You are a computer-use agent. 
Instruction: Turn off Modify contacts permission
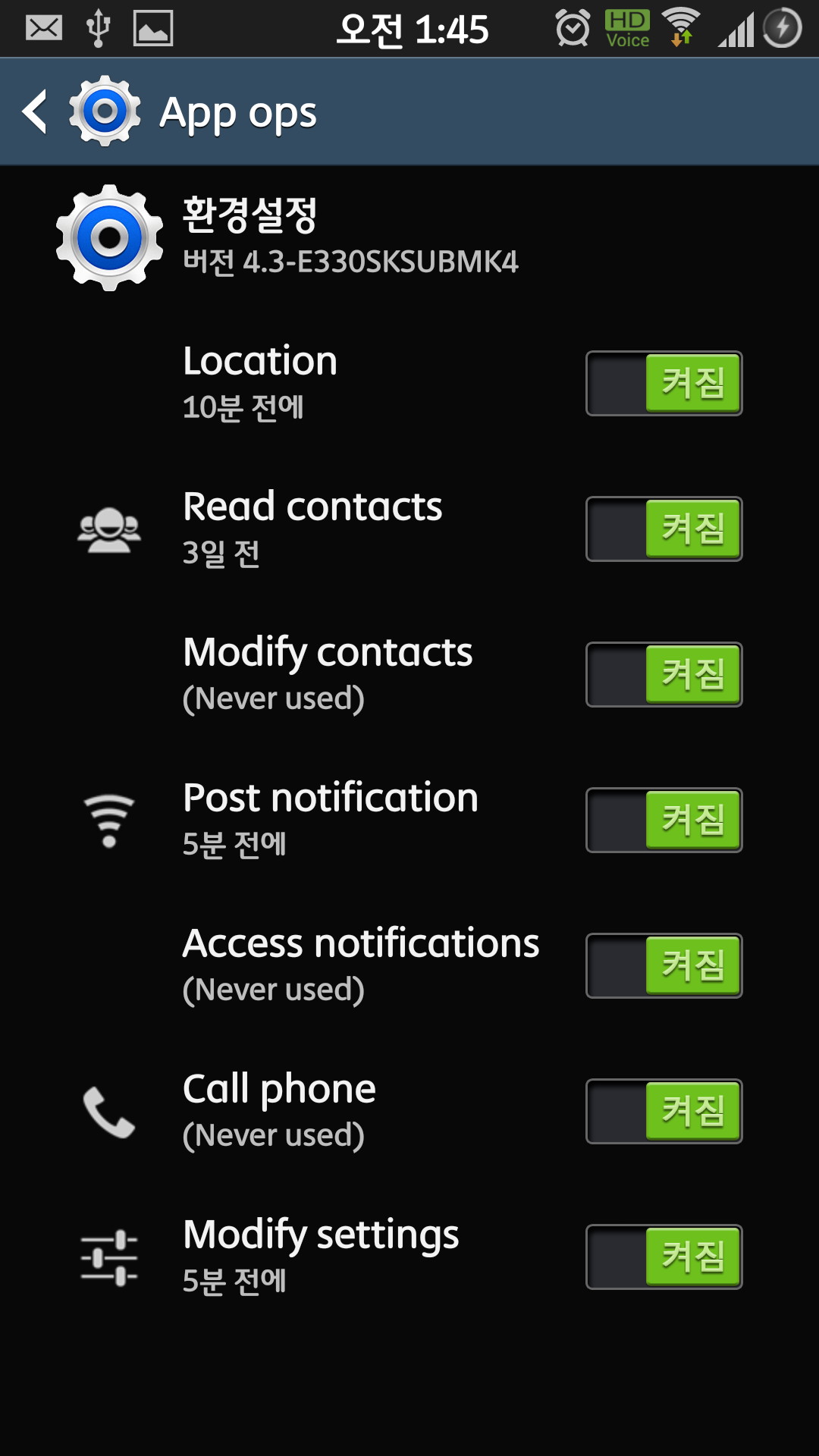coord(664,675)
